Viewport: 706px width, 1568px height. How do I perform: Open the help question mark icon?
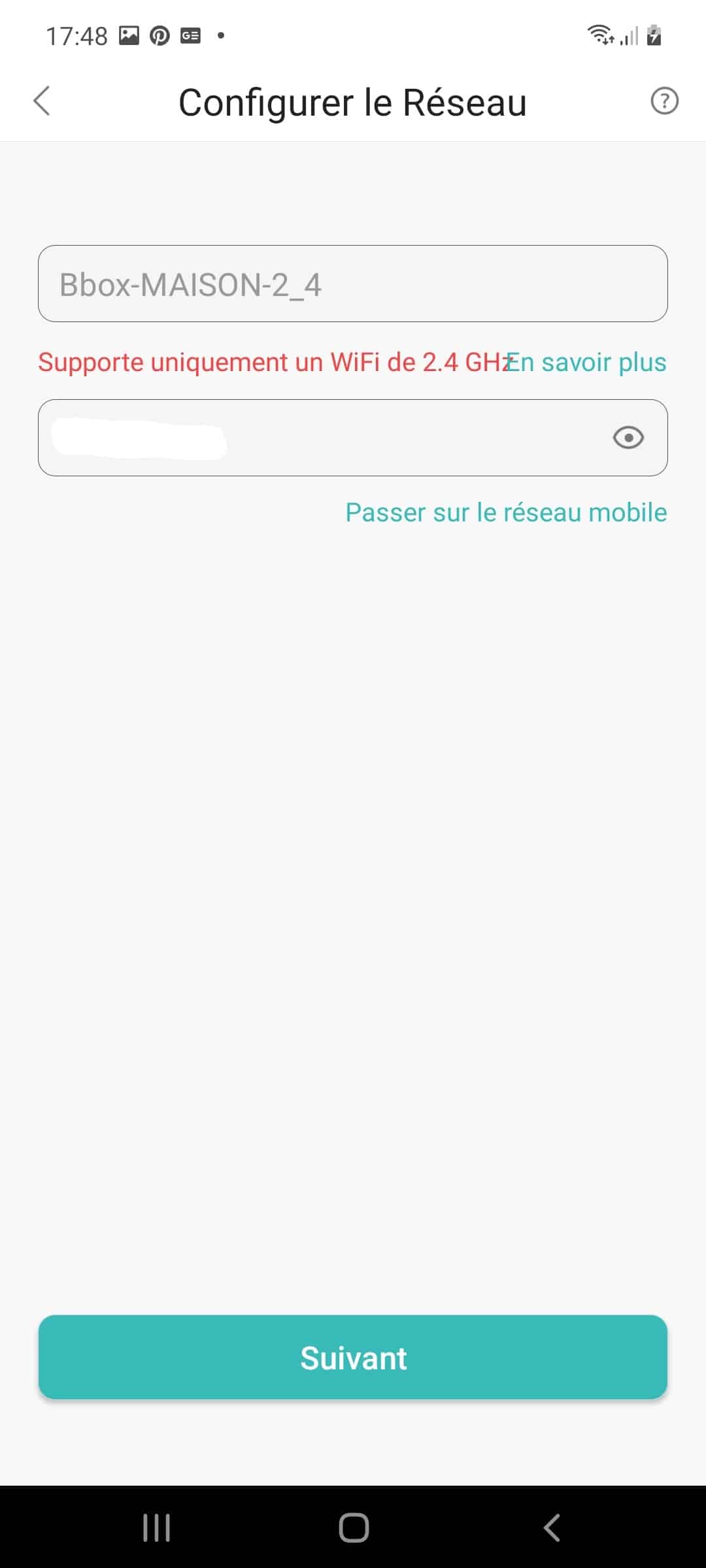tap(664, 101)
